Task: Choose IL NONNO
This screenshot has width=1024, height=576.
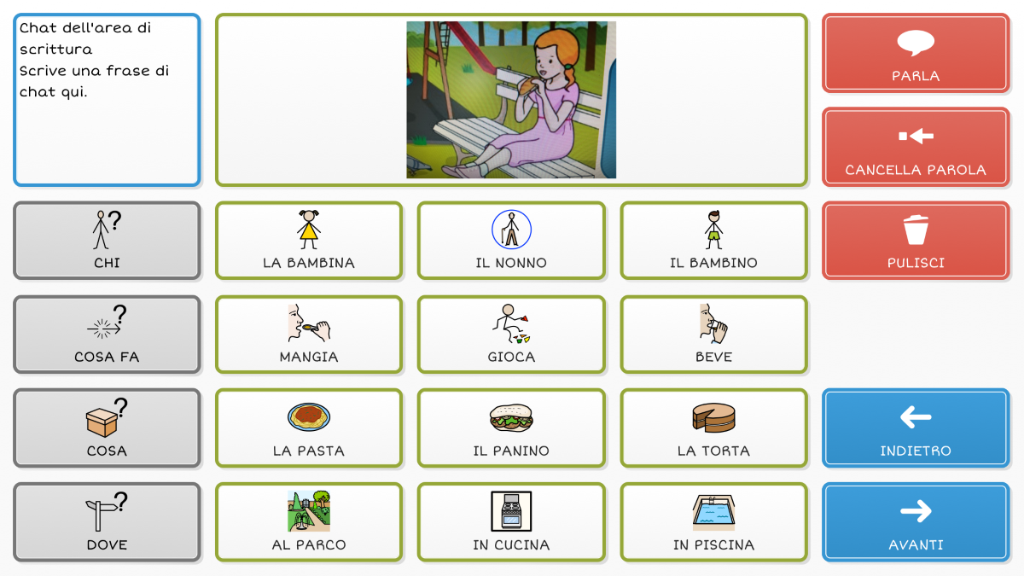Action: [511, 240]
